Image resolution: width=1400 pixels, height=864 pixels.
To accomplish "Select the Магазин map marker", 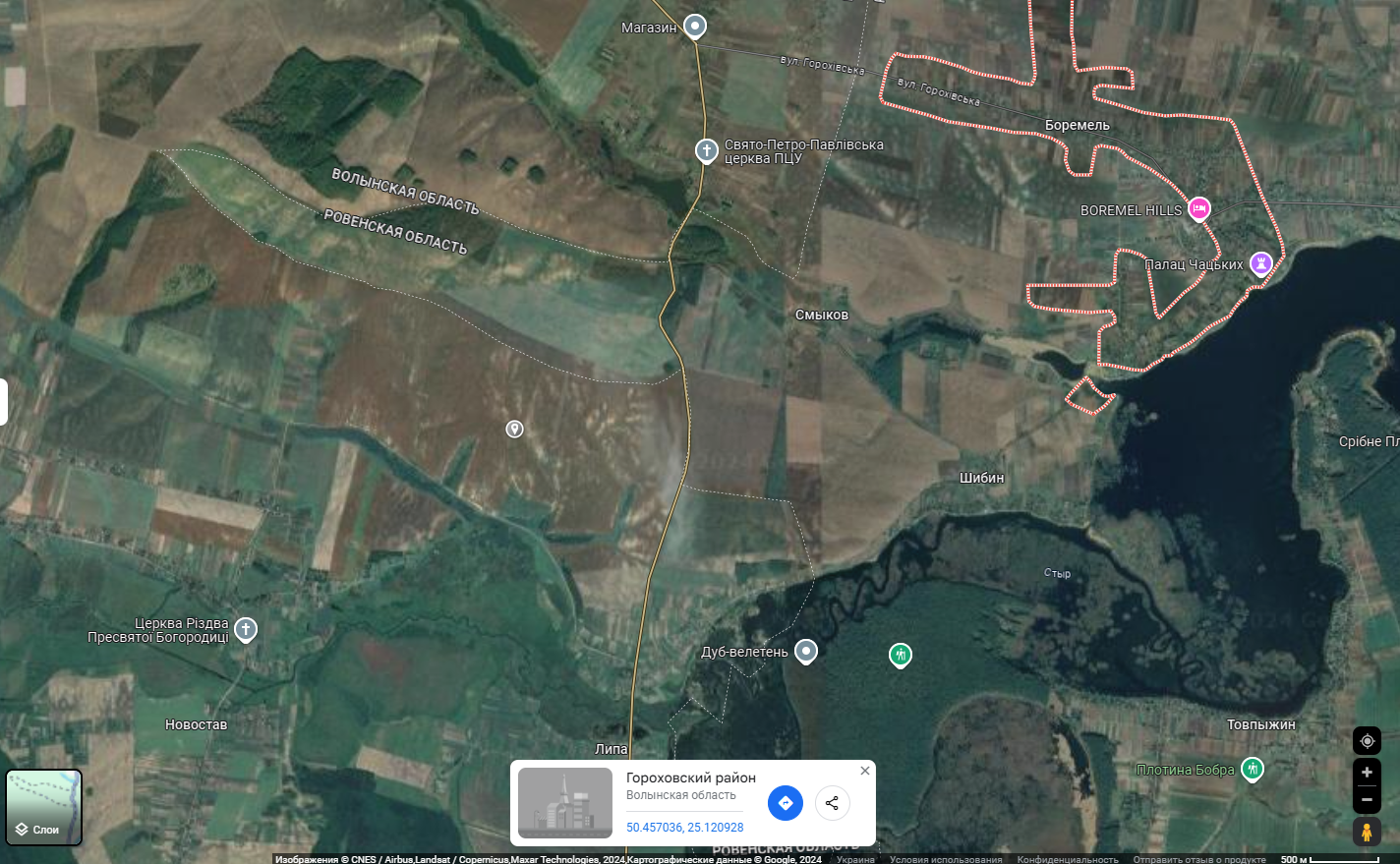I will coord(695,26).
